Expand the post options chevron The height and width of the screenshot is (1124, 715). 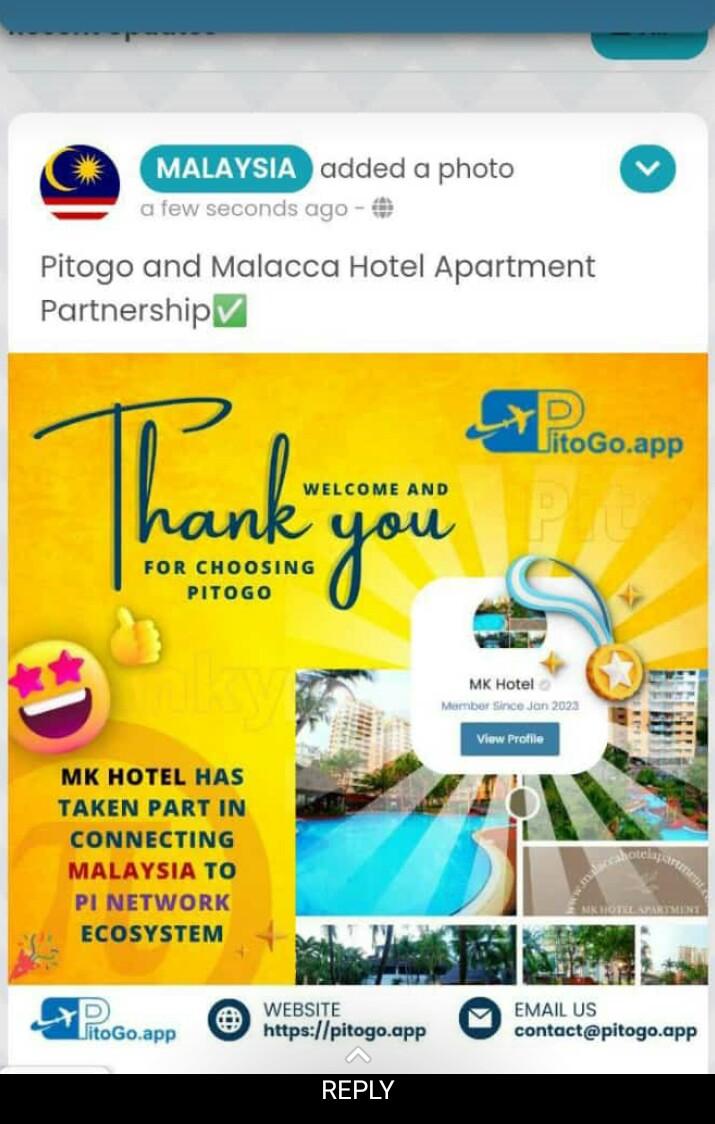point(647,169)
